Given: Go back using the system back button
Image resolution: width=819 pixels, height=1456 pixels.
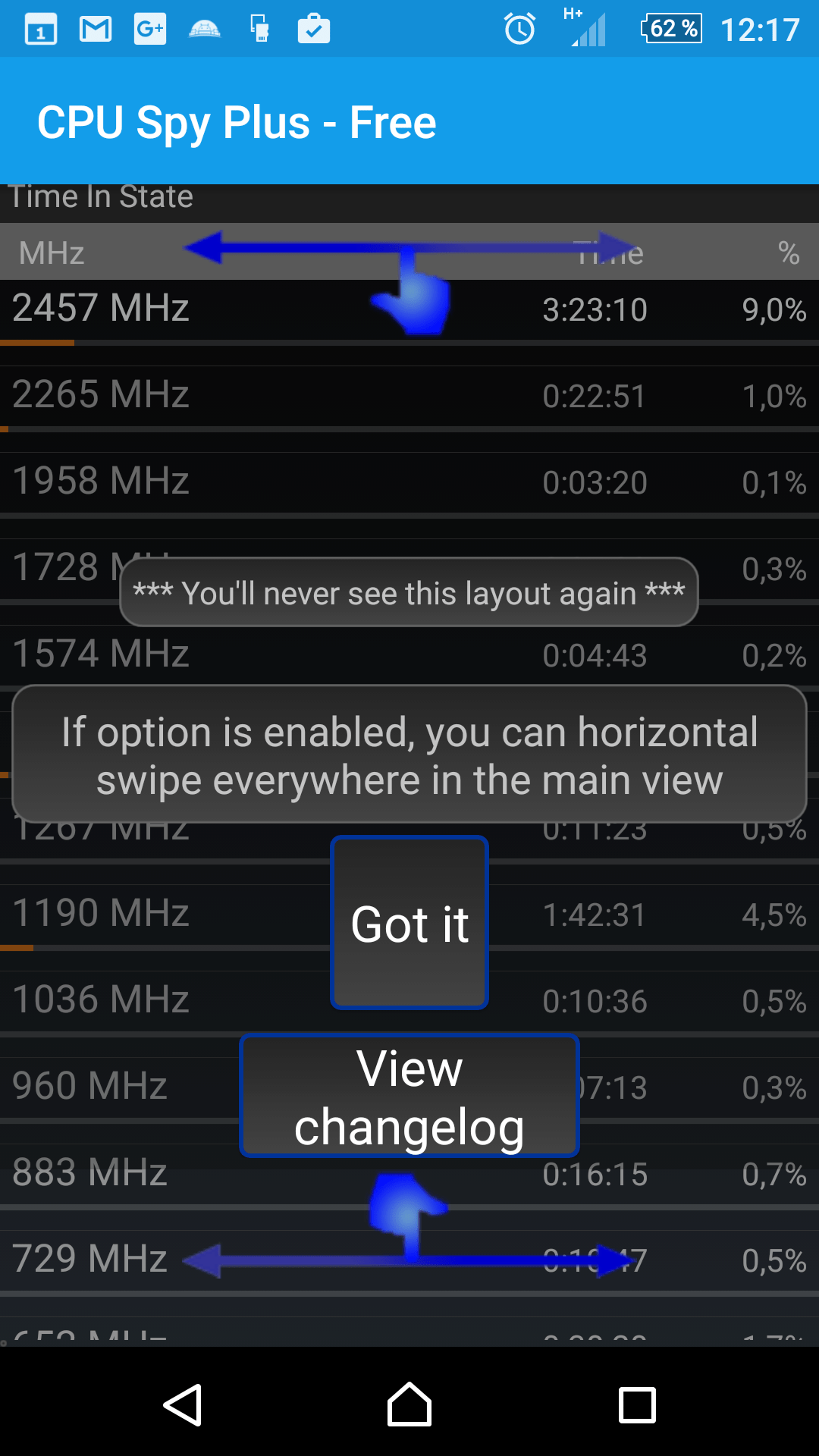Looking at the screenshot, I should click(x=183, y=1404).
